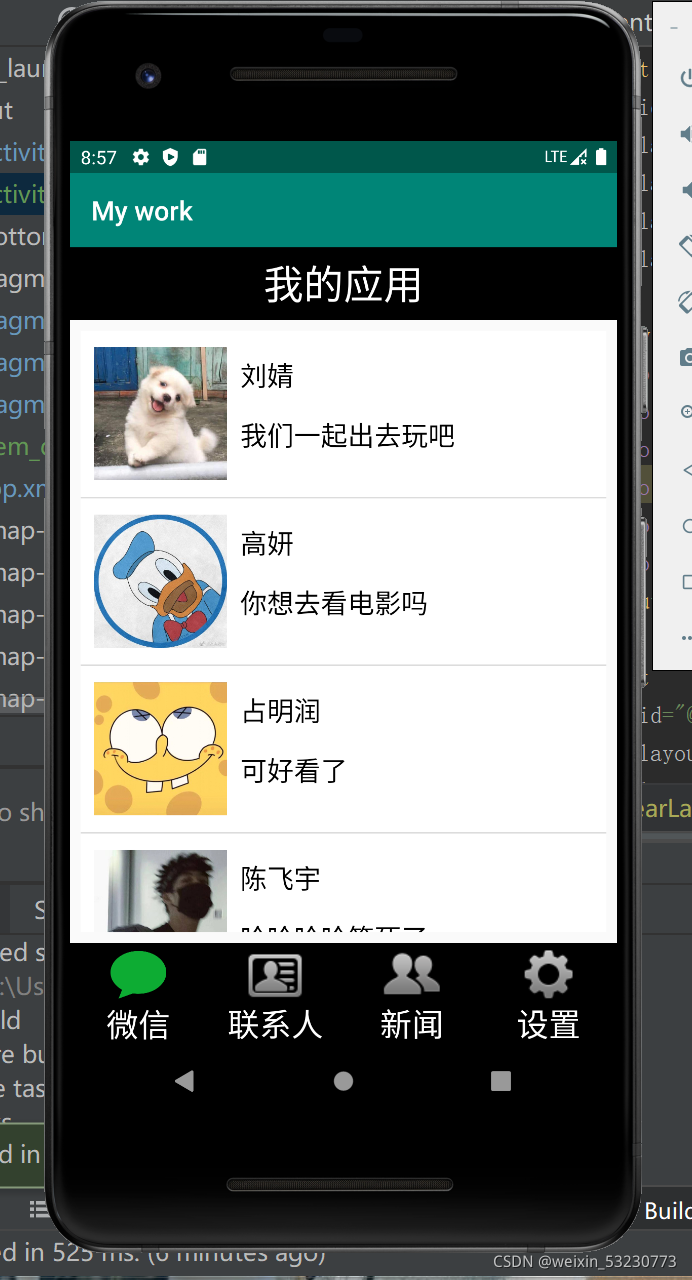Screen dimensions: 692x1280
Task: Tap the system back button
Action: (x=184, y=1080)
